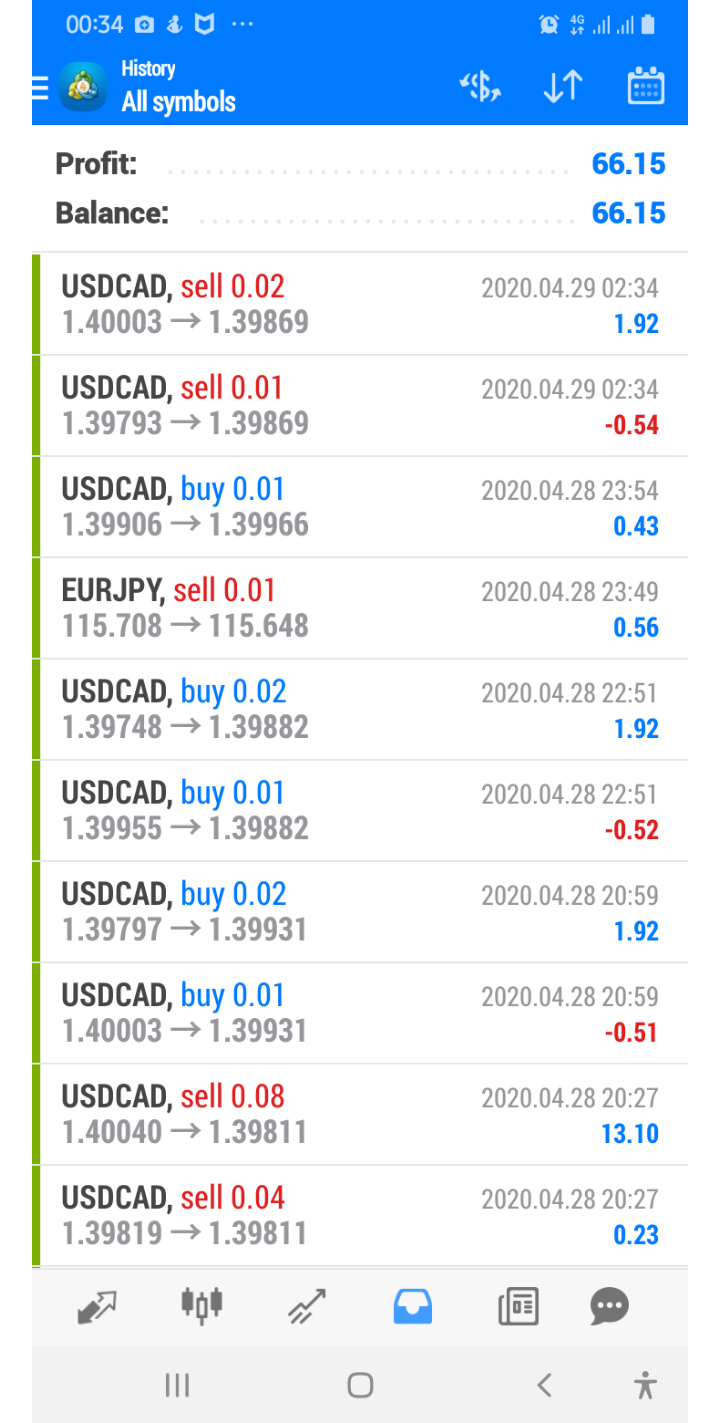Go back with the system back button
This screenshot has height=1423, width=720.
[544, 1385]
